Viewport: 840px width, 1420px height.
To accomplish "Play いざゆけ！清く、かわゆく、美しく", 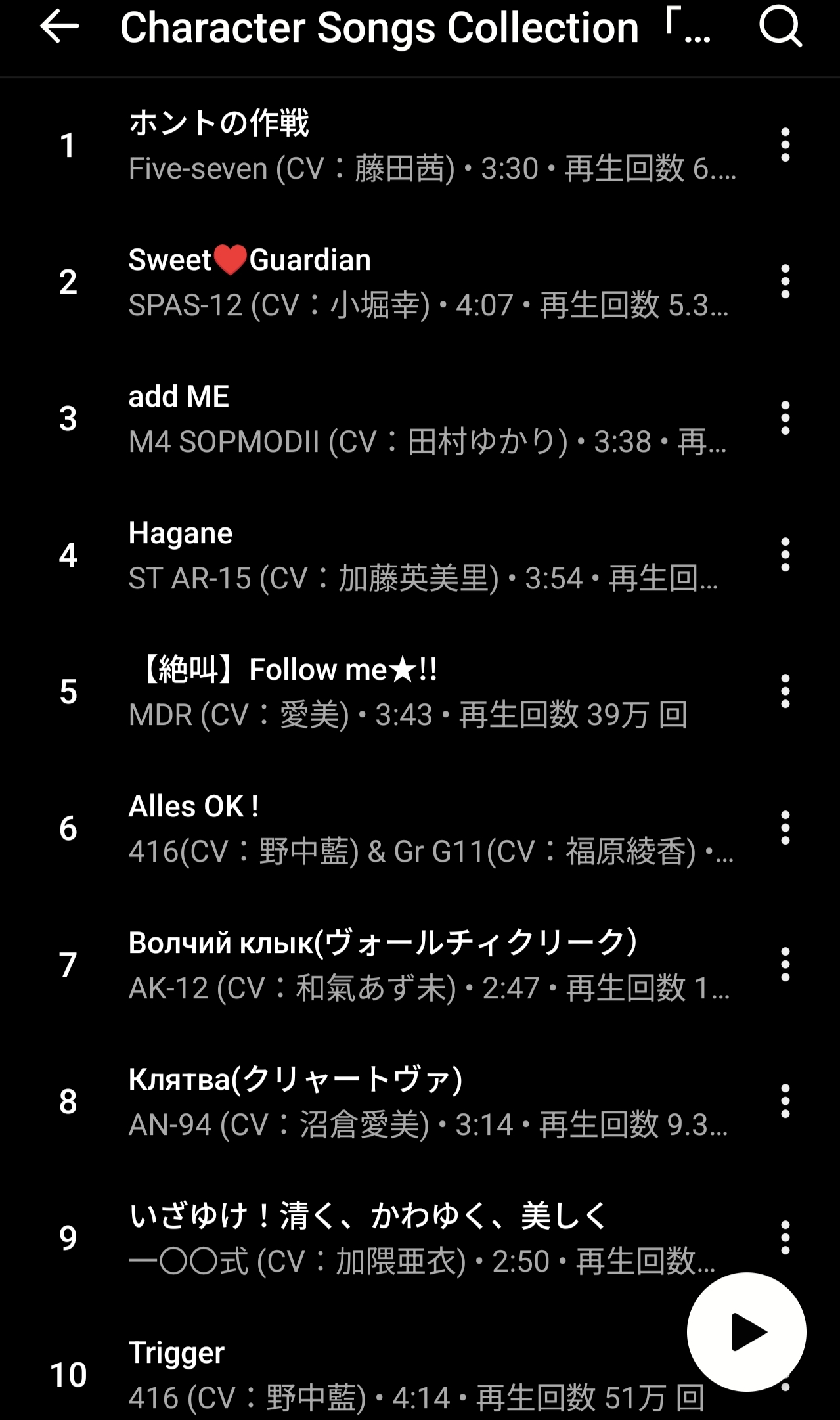I will (394, 1238).
